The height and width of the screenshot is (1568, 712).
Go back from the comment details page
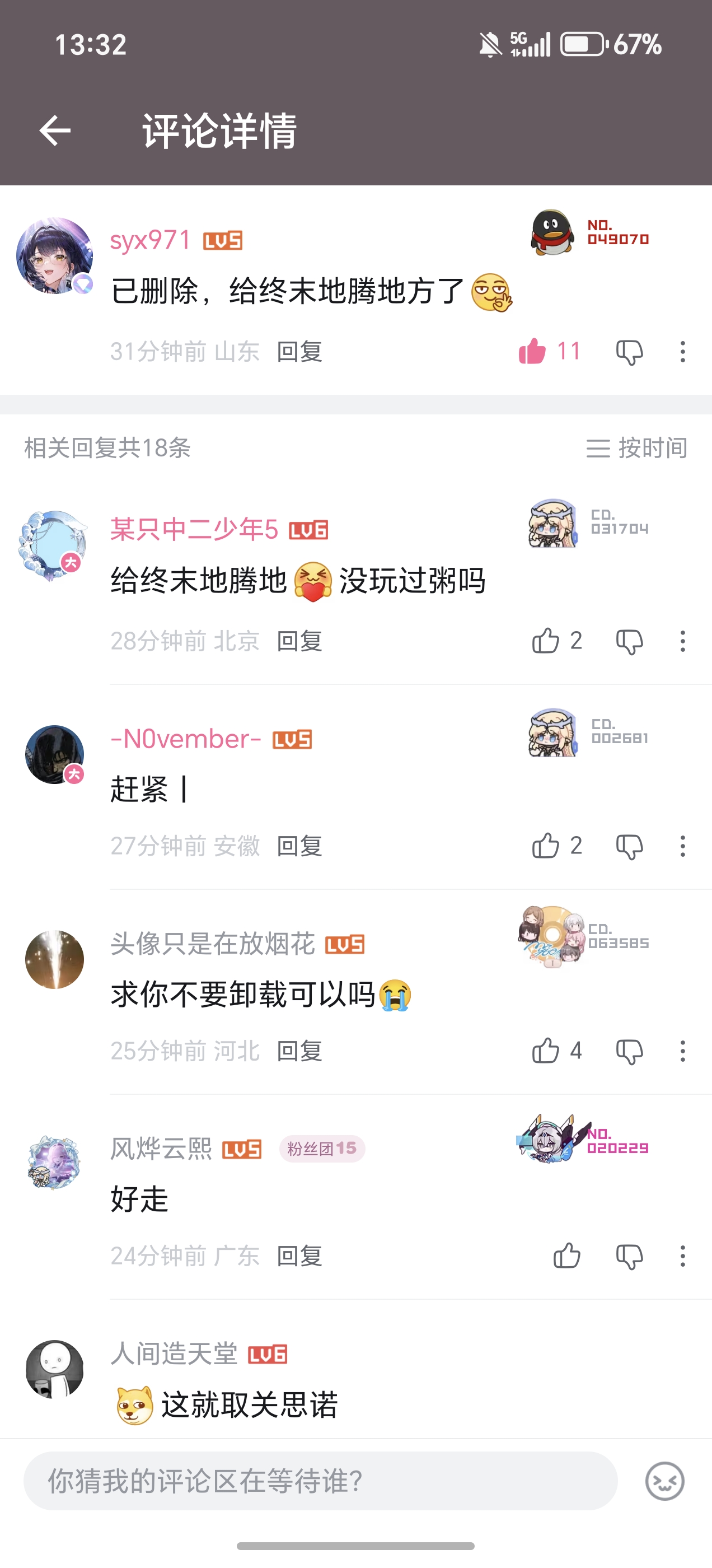pos(55,130)
